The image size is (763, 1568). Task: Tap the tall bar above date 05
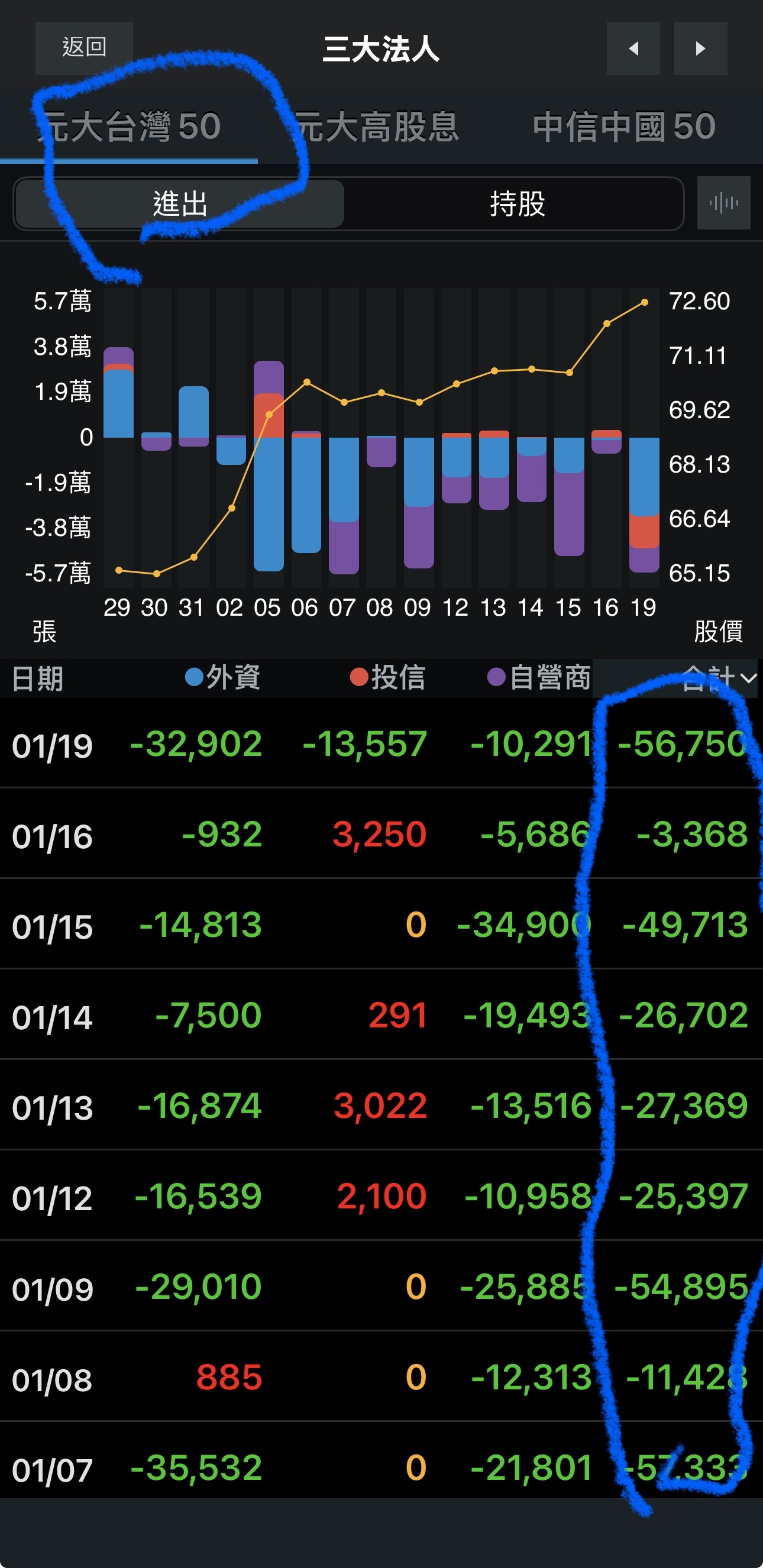pos(268,468)
